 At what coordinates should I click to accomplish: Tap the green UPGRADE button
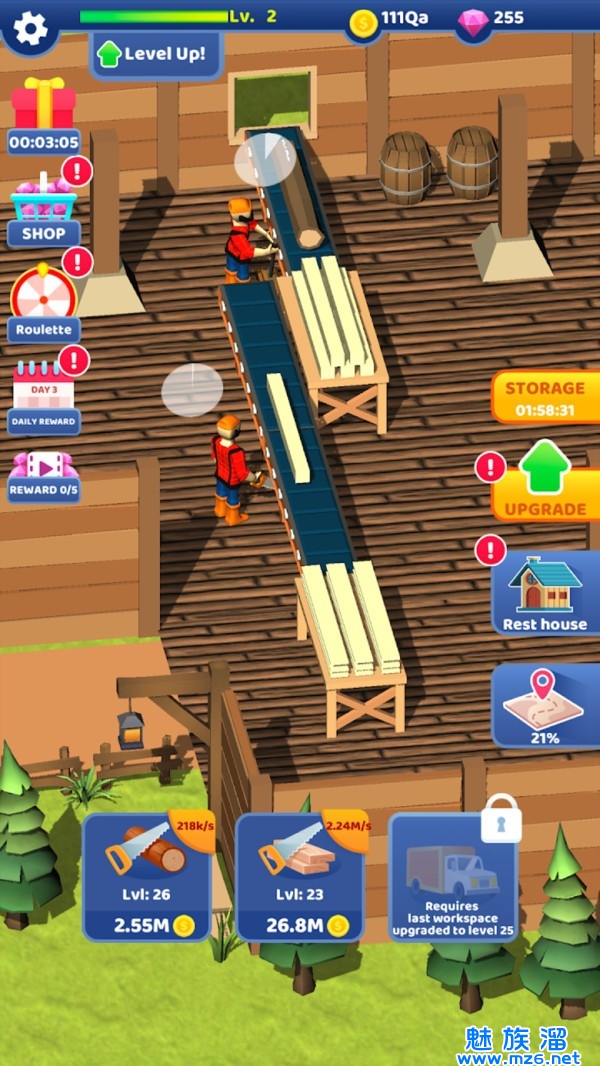click(x=545, y=482)
